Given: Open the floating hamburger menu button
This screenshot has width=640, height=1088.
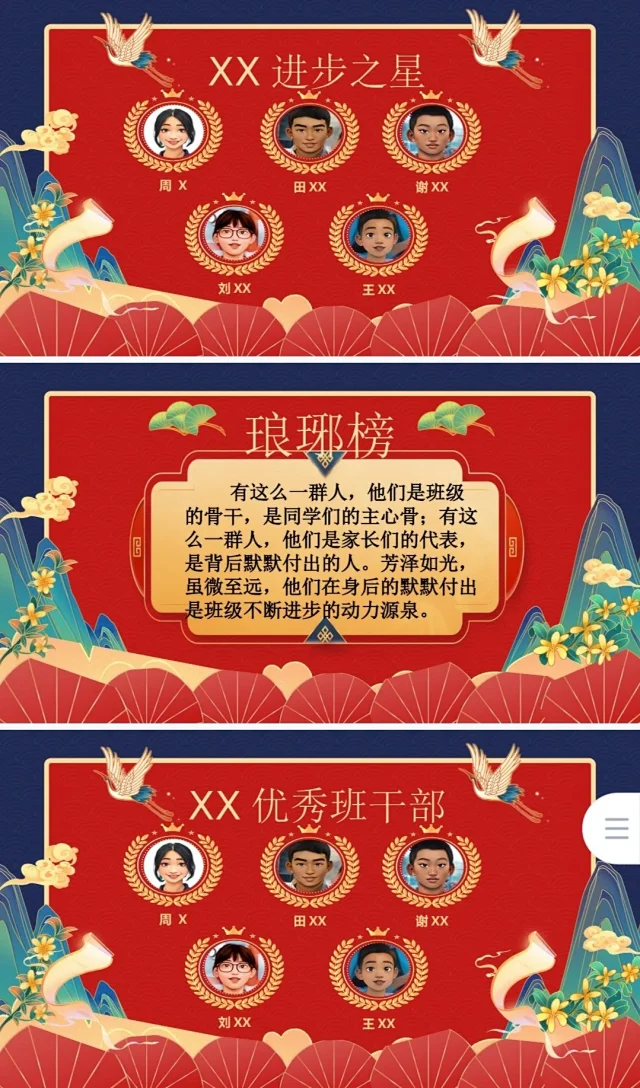Looking at the screenshot, I should click(x=616, y=828).
